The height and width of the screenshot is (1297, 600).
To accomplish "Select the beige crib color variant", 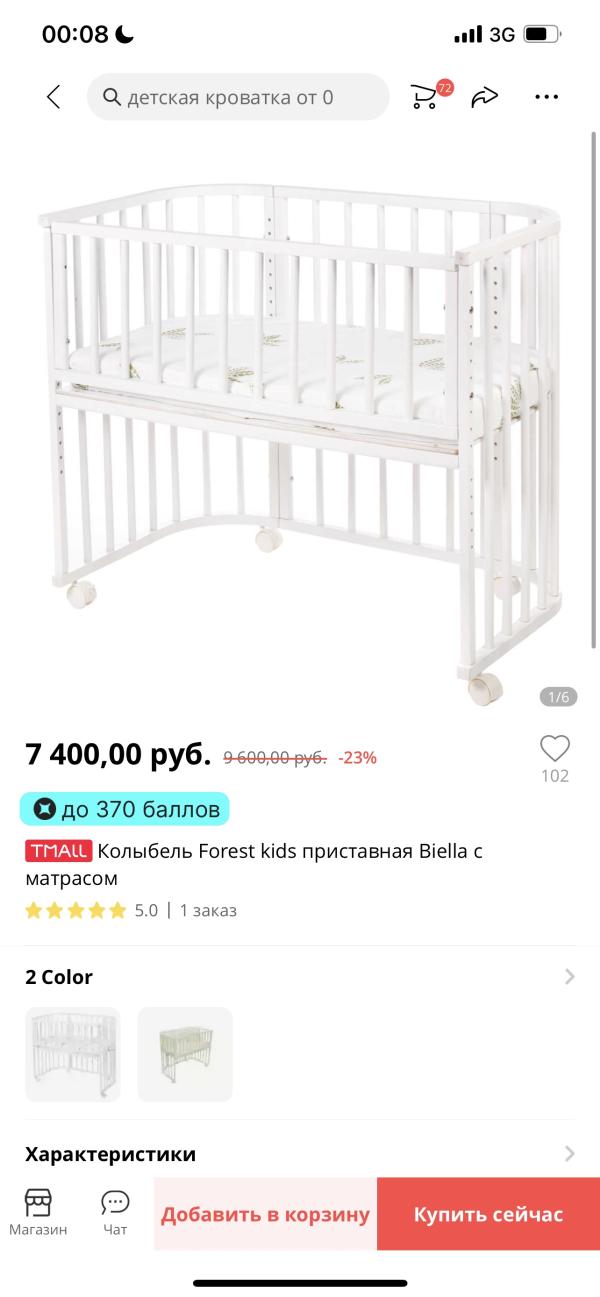I will coord(185,1054).
